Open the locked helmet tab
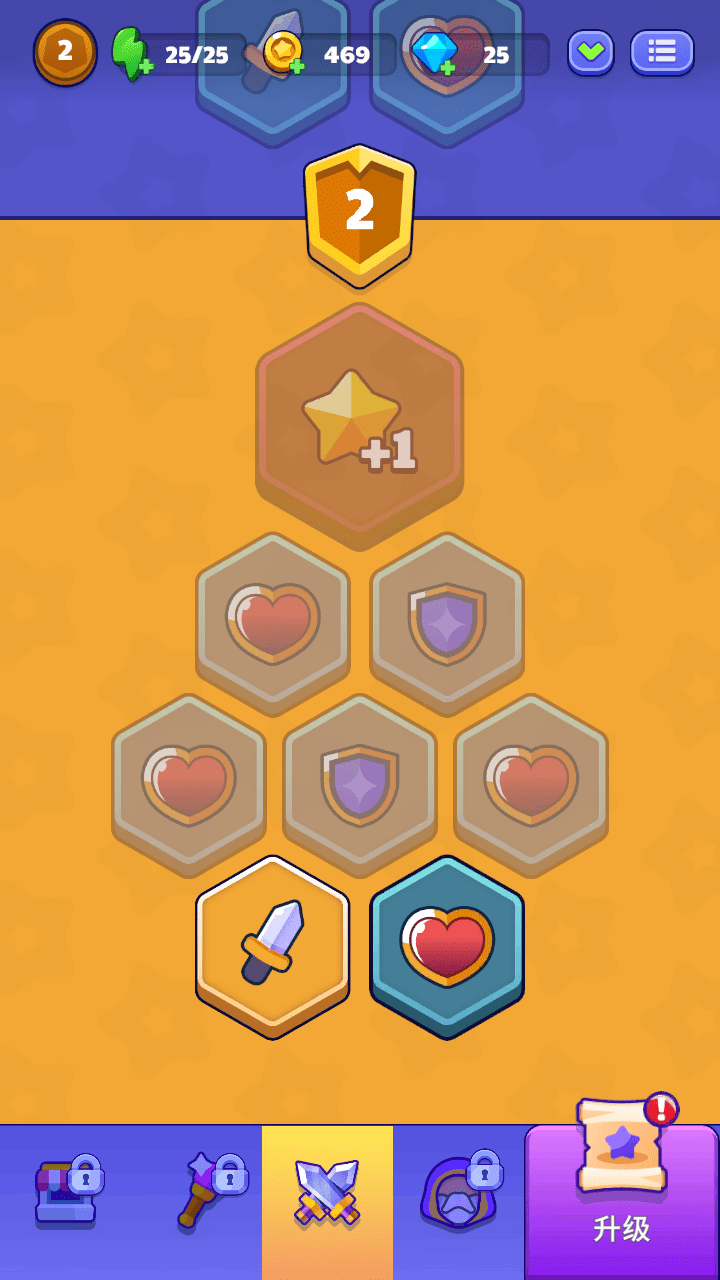Image resolution: width=720 pixels, height=1280 pixels. (458, 1192)
